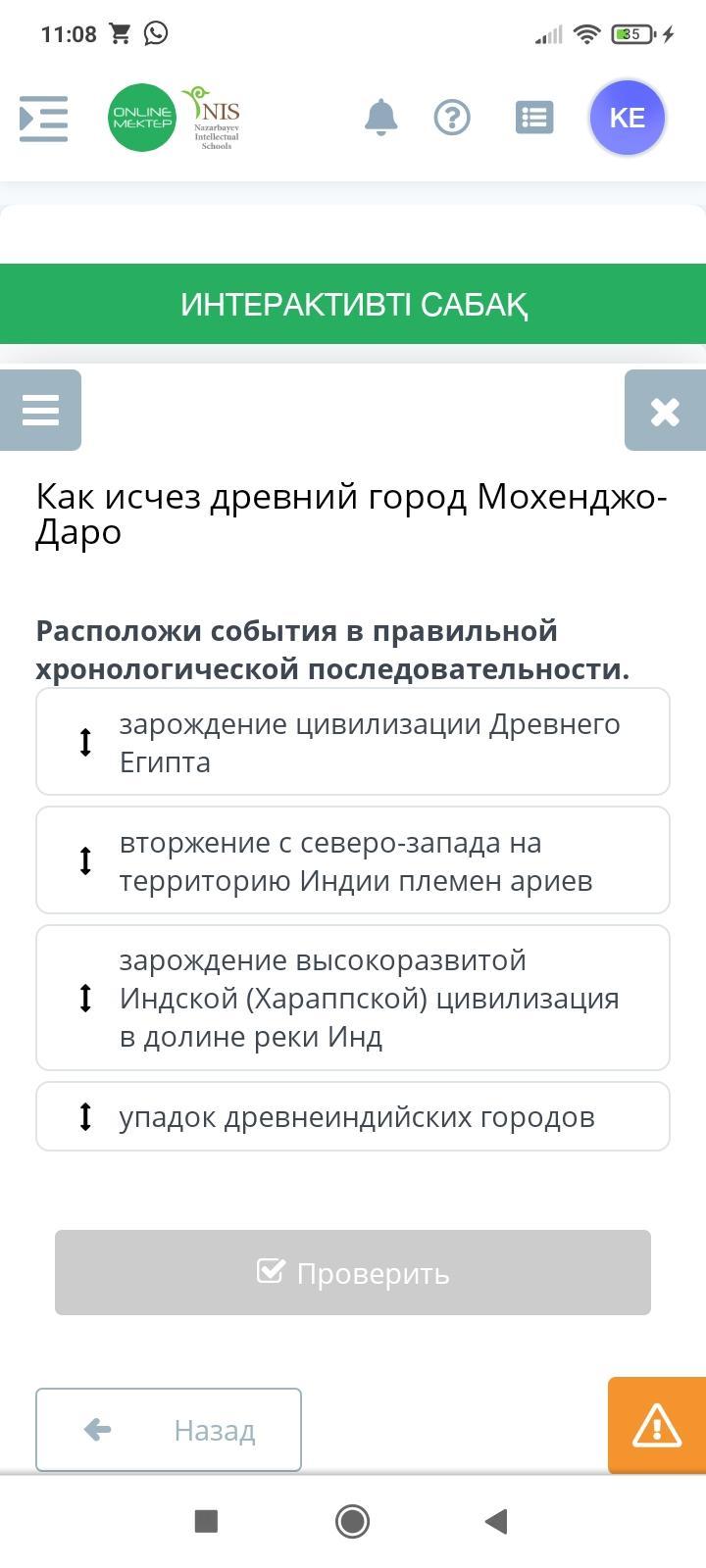Open the list view icon

point(534,118)
